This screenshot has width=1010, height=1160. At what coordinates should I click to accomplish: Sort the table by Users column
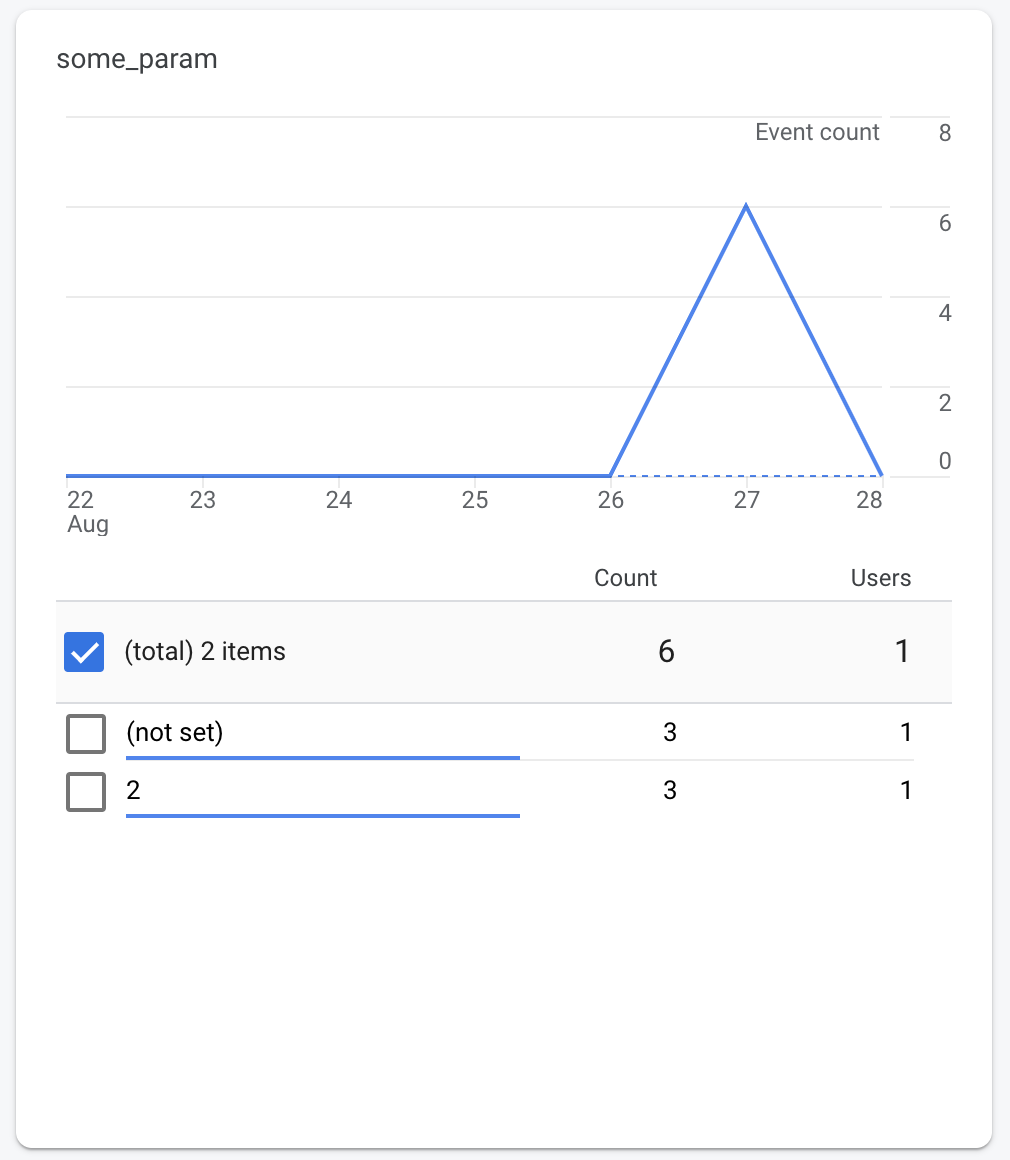pos(880,578)
